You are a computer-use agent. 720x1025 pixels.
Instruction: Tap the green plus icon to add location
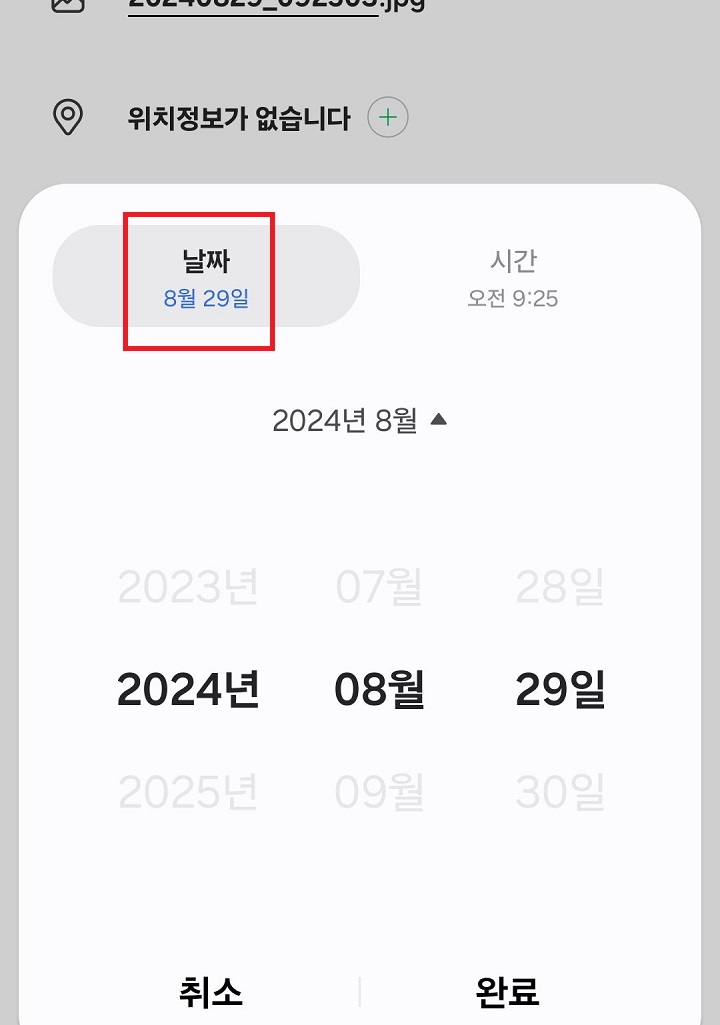(389, 117)
